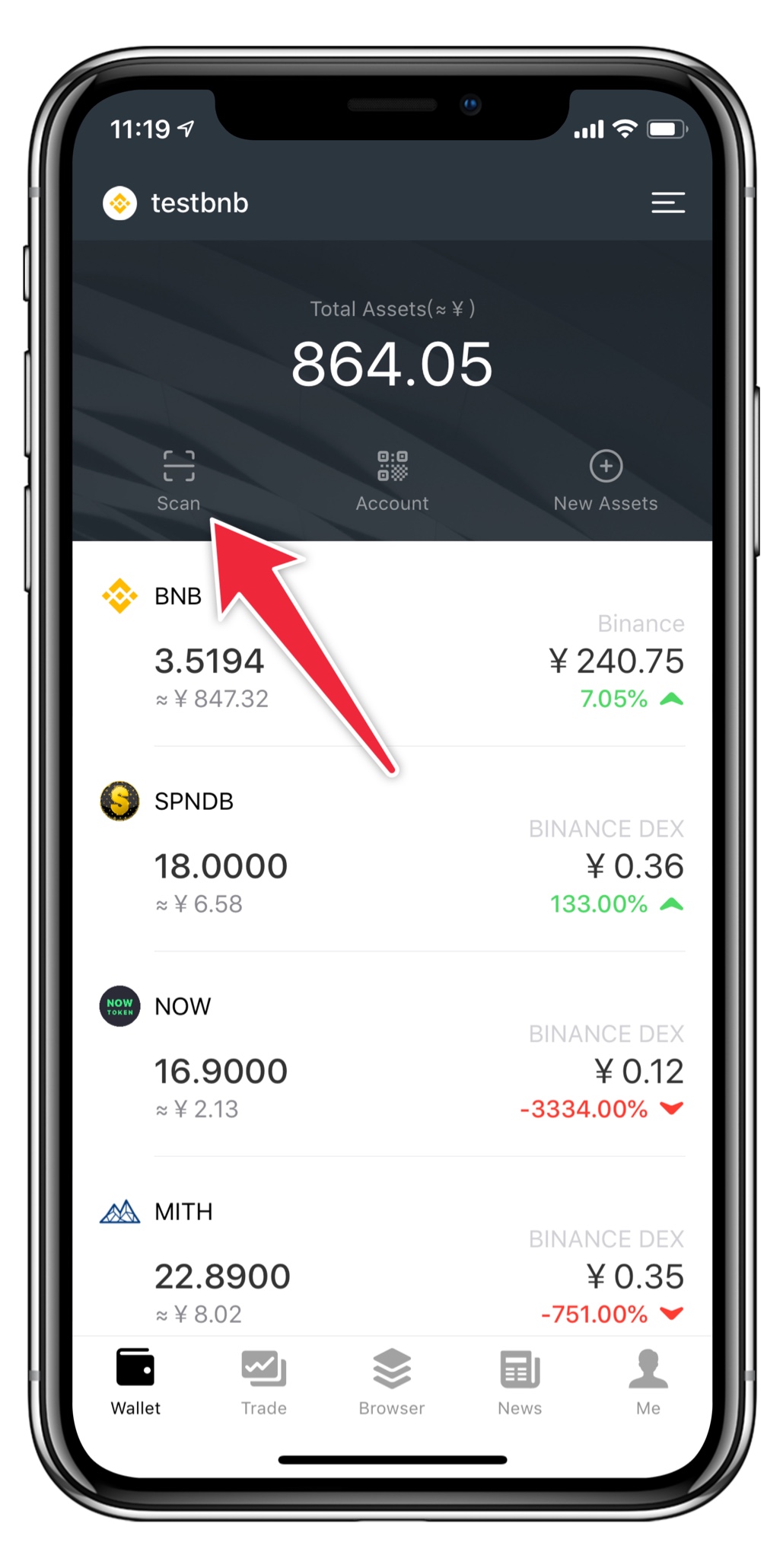Switch to the Trade tab

263,1382
